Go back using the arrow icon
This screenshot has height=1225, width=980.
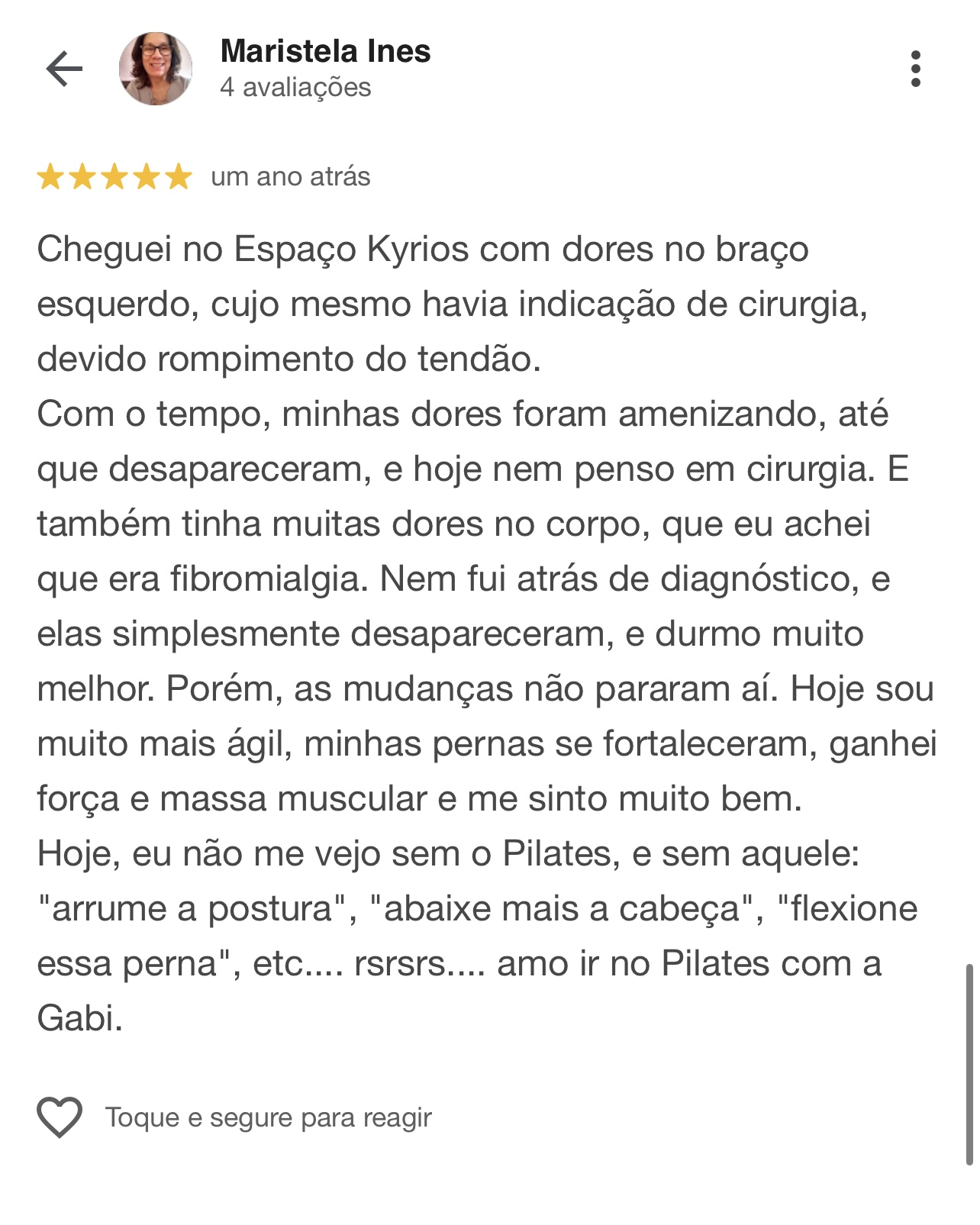[x=64, y=69]
